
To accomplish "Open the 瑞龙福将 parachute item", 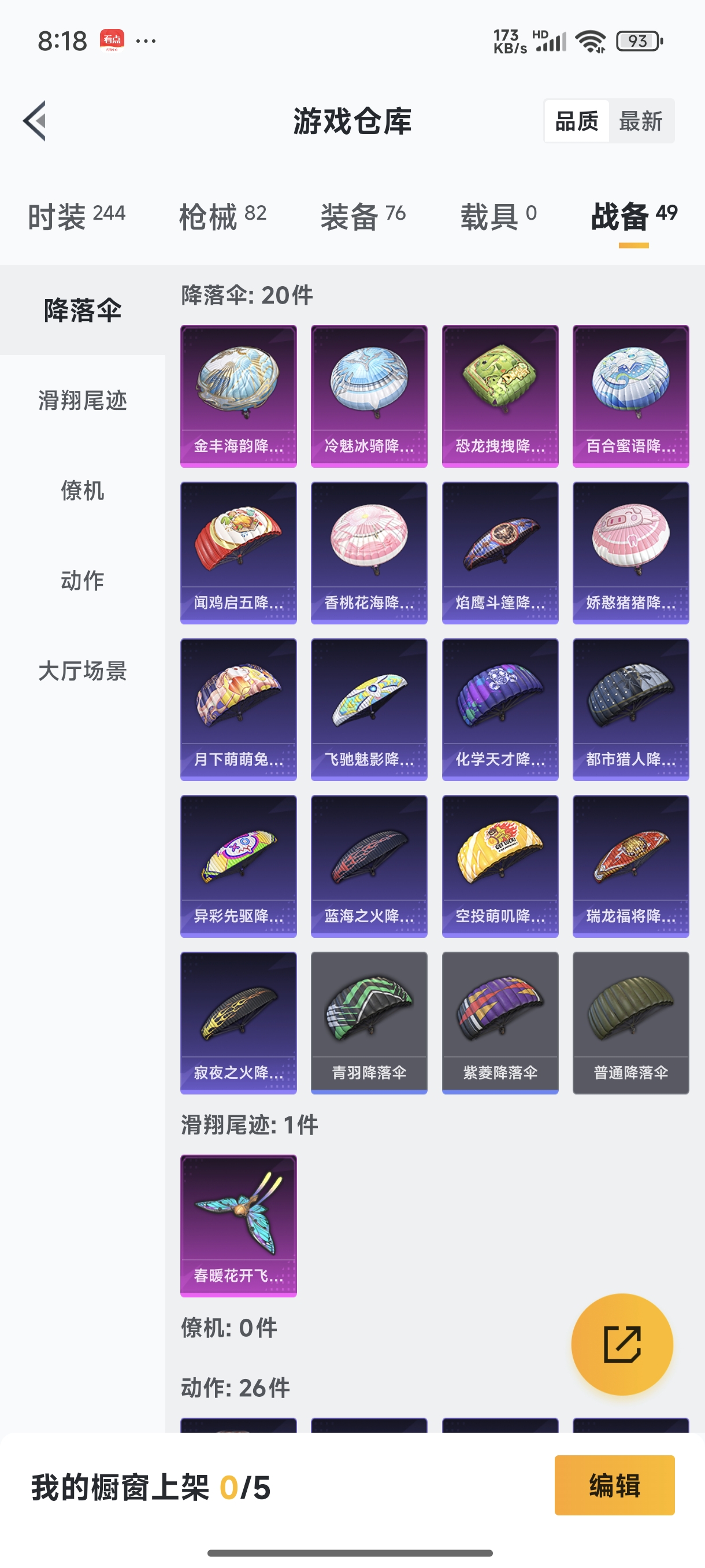I will tap(631, 866).
